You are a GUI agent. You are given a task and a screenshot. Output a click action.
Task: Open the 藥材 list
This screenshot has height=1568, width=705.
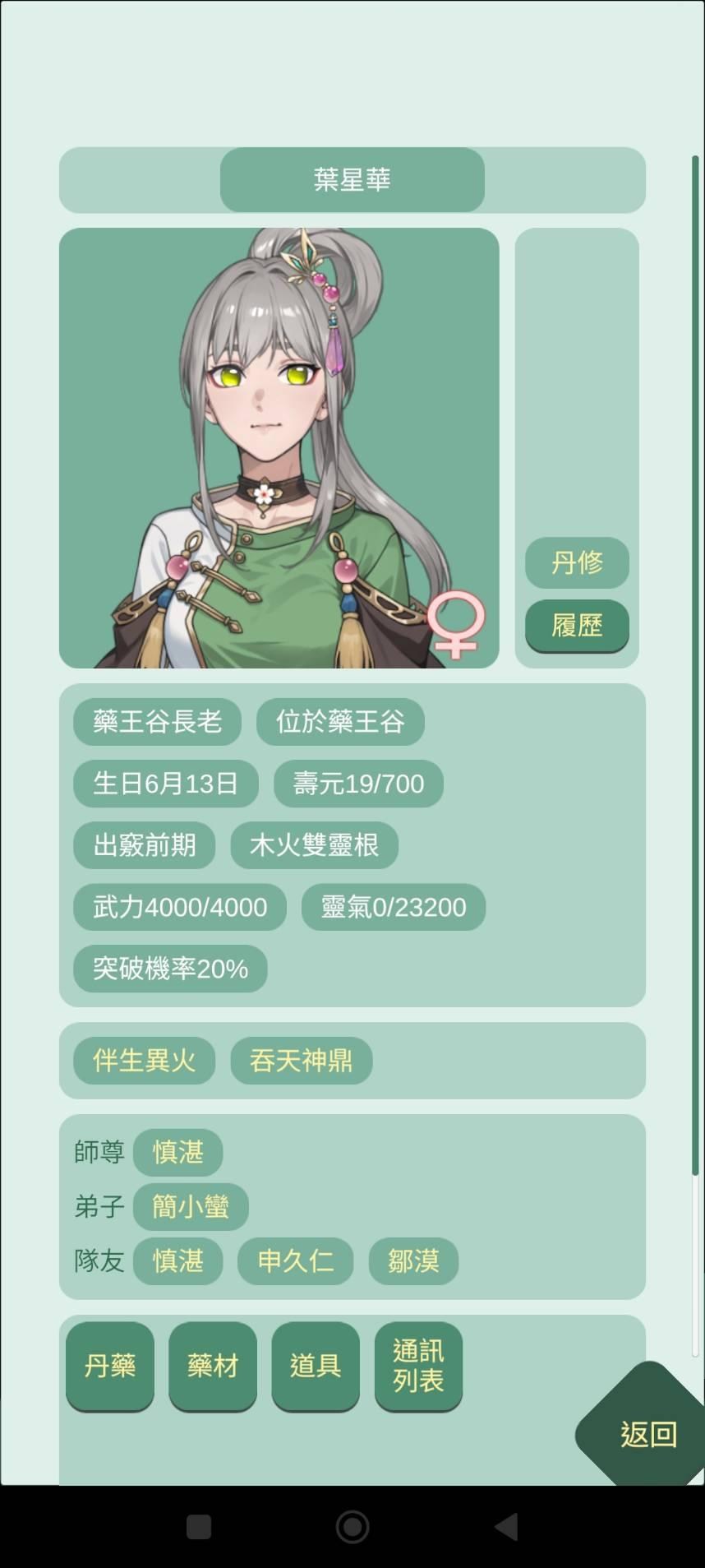213,1366
